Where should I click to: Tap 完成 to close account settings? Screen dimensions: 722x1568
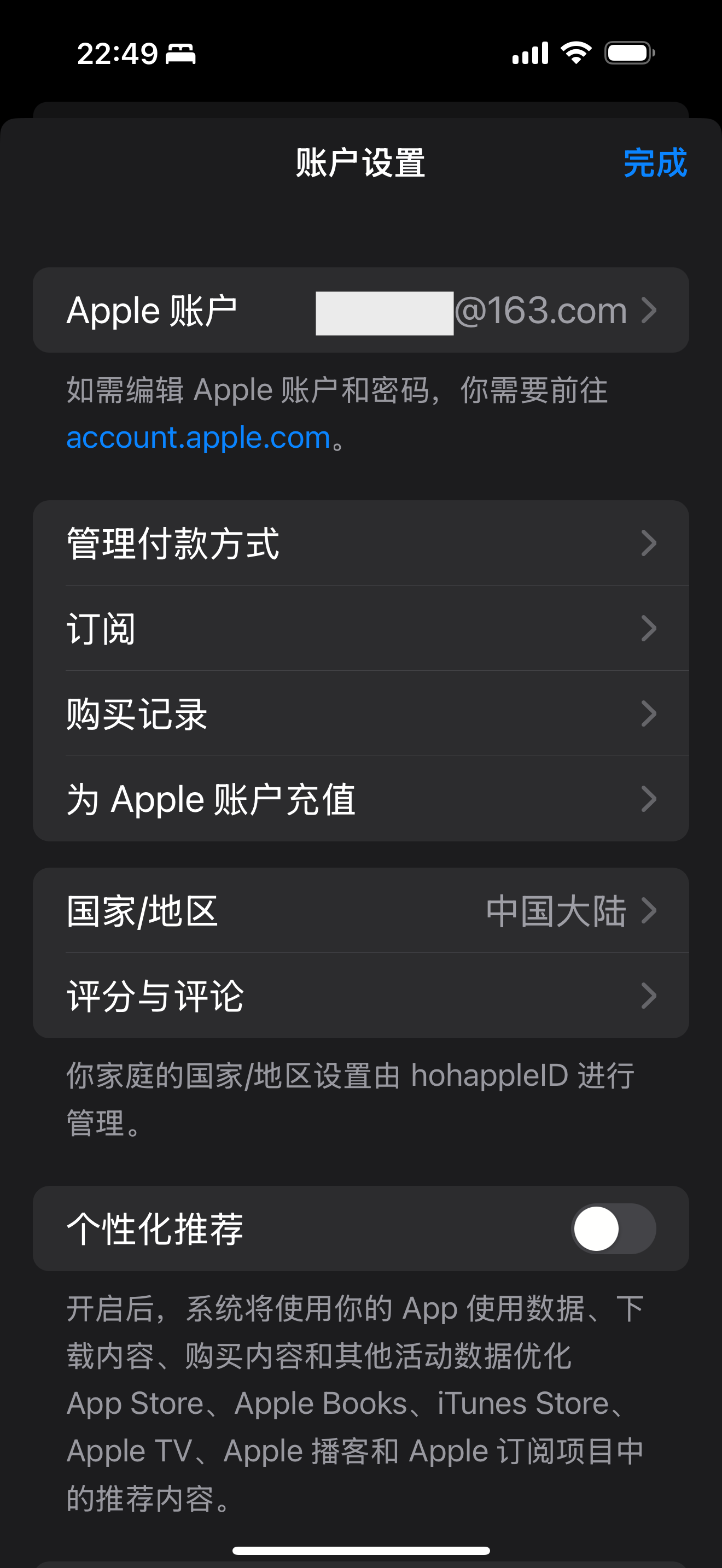(654, 163)
